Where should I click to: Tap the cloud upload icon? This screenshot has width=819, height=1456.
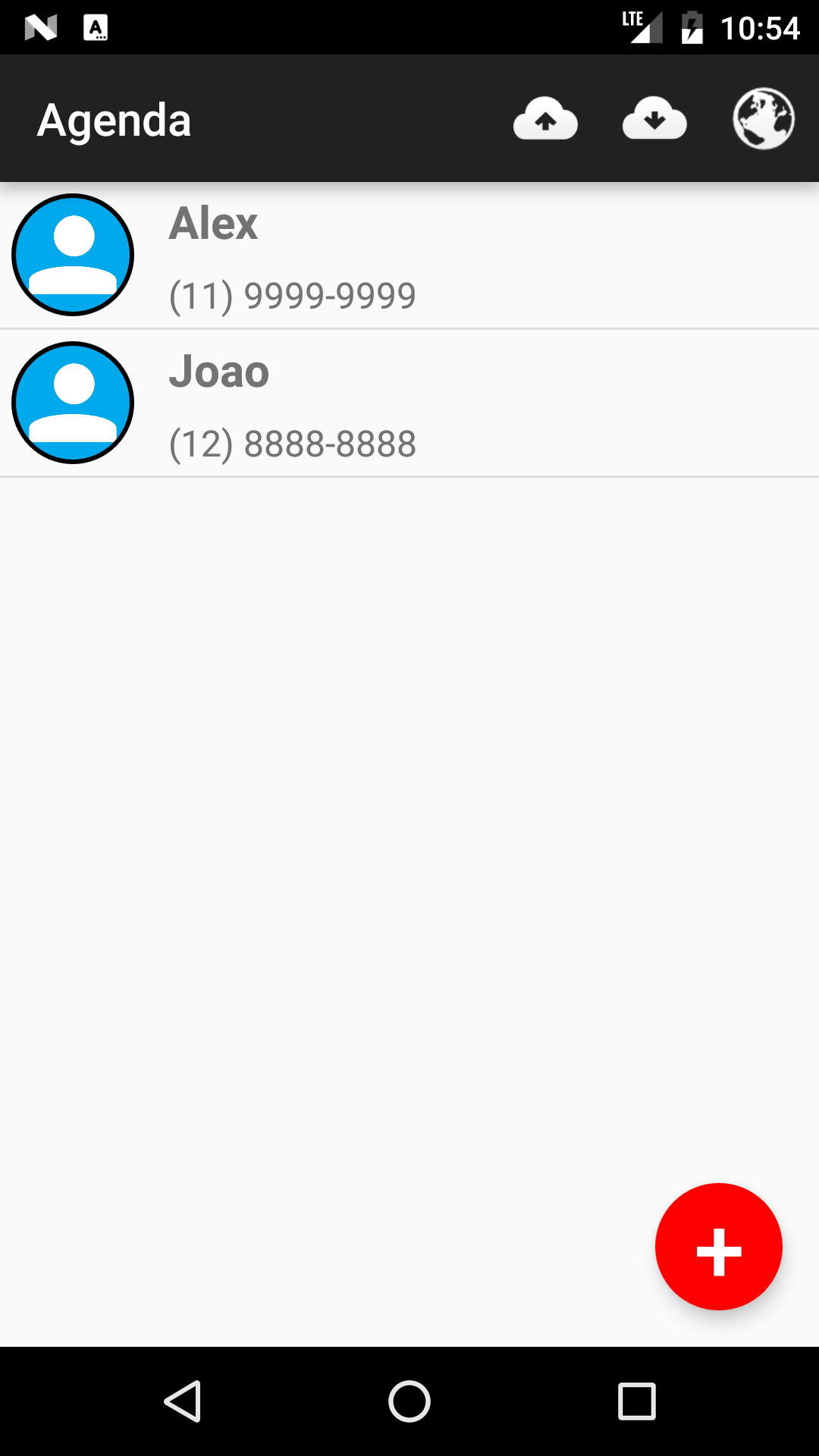coord(545,118)
